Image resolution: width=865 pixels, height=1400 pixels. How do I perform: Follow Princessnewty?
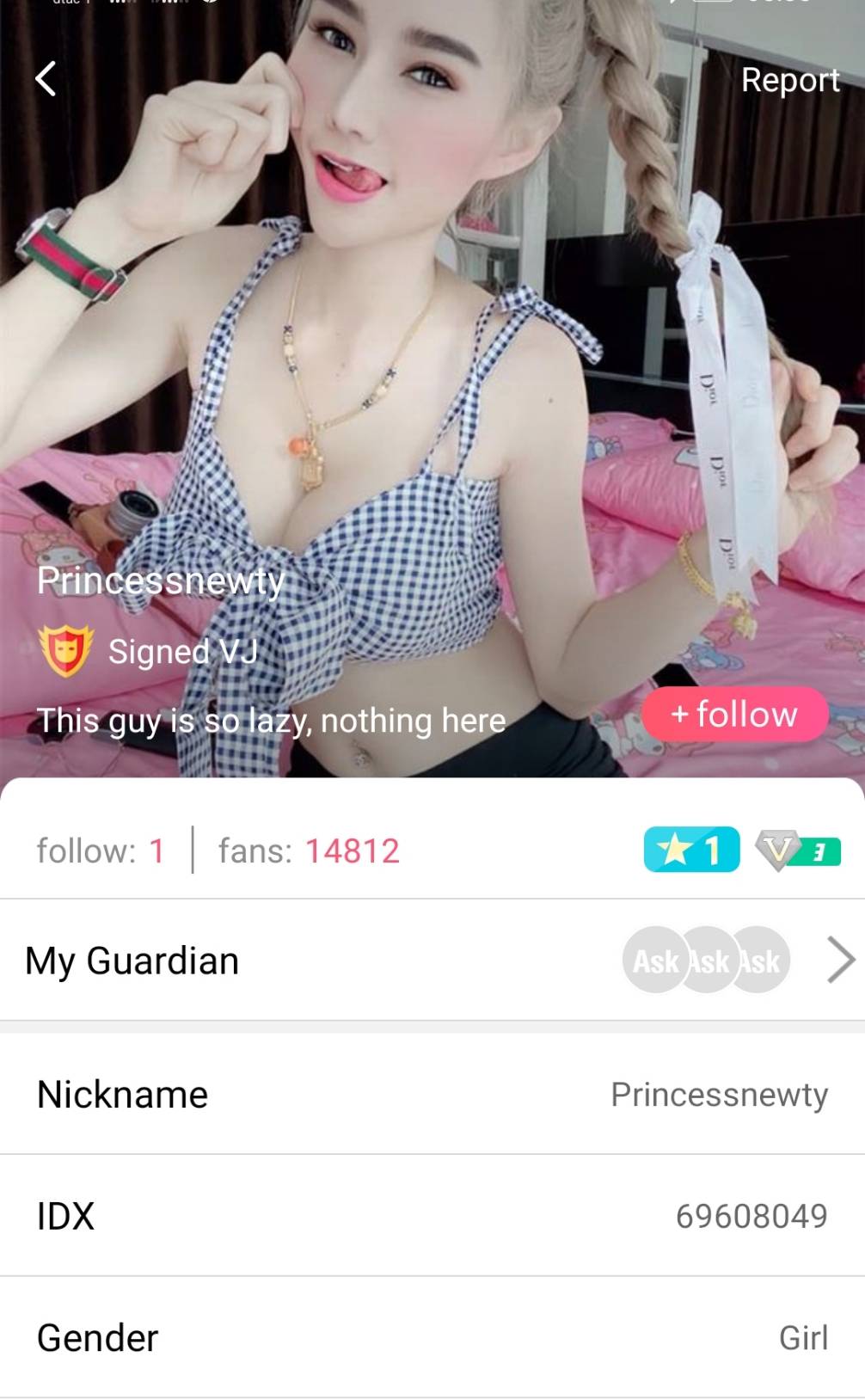[x=734, y=715]
